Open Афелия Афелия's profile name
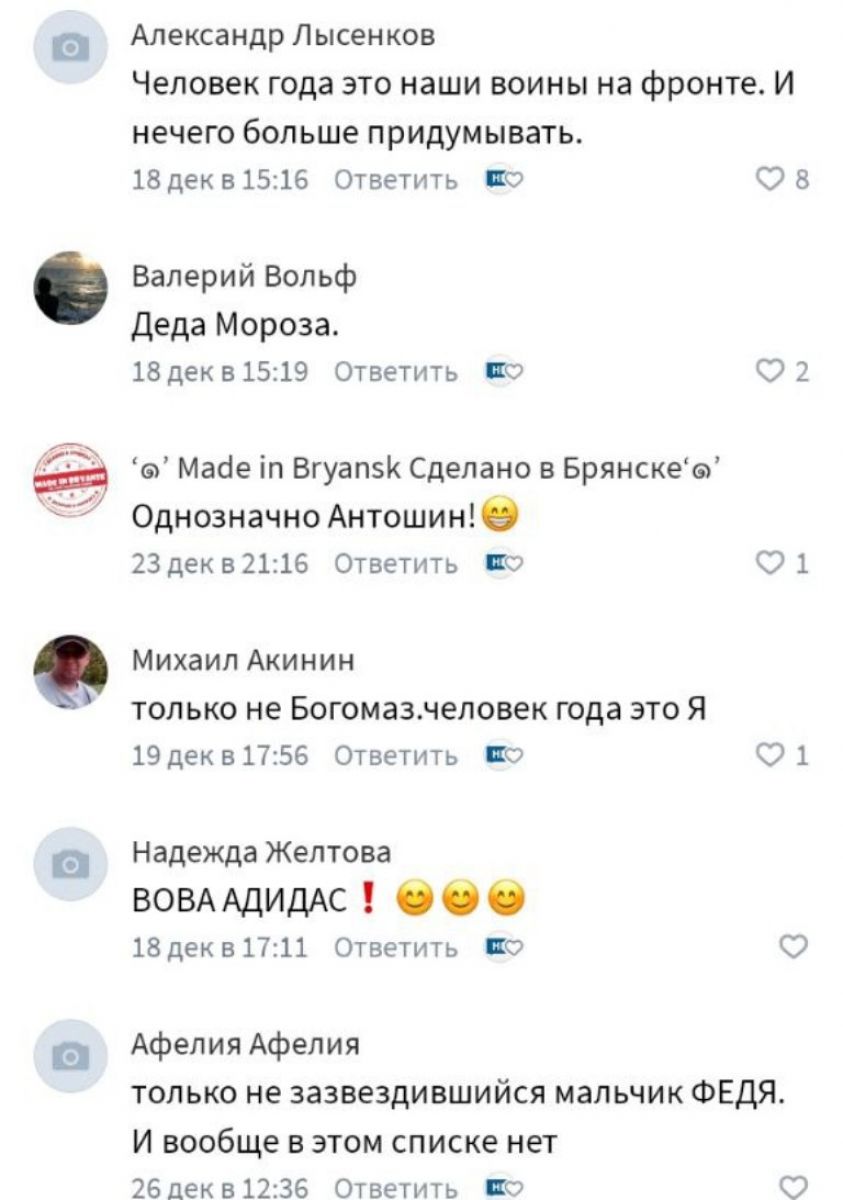 [248, 1045]
